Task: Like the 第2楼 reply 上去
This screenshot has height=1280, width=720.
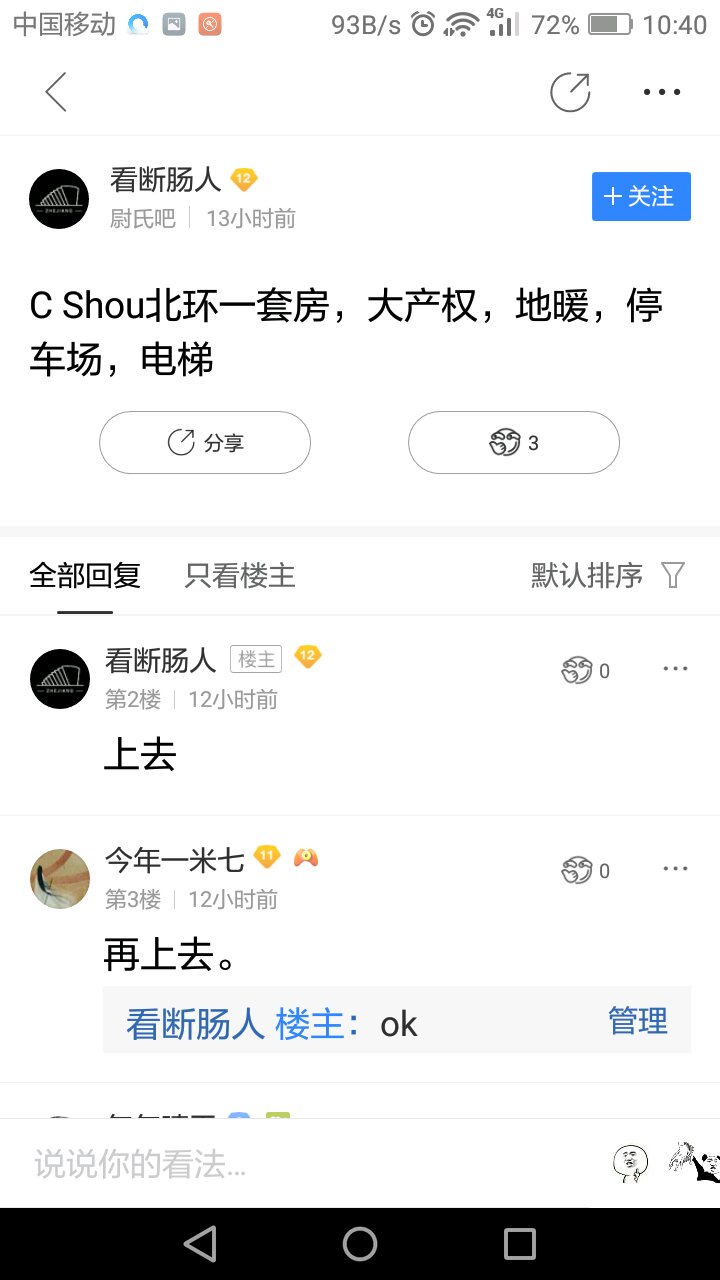Action: [585, 671]
